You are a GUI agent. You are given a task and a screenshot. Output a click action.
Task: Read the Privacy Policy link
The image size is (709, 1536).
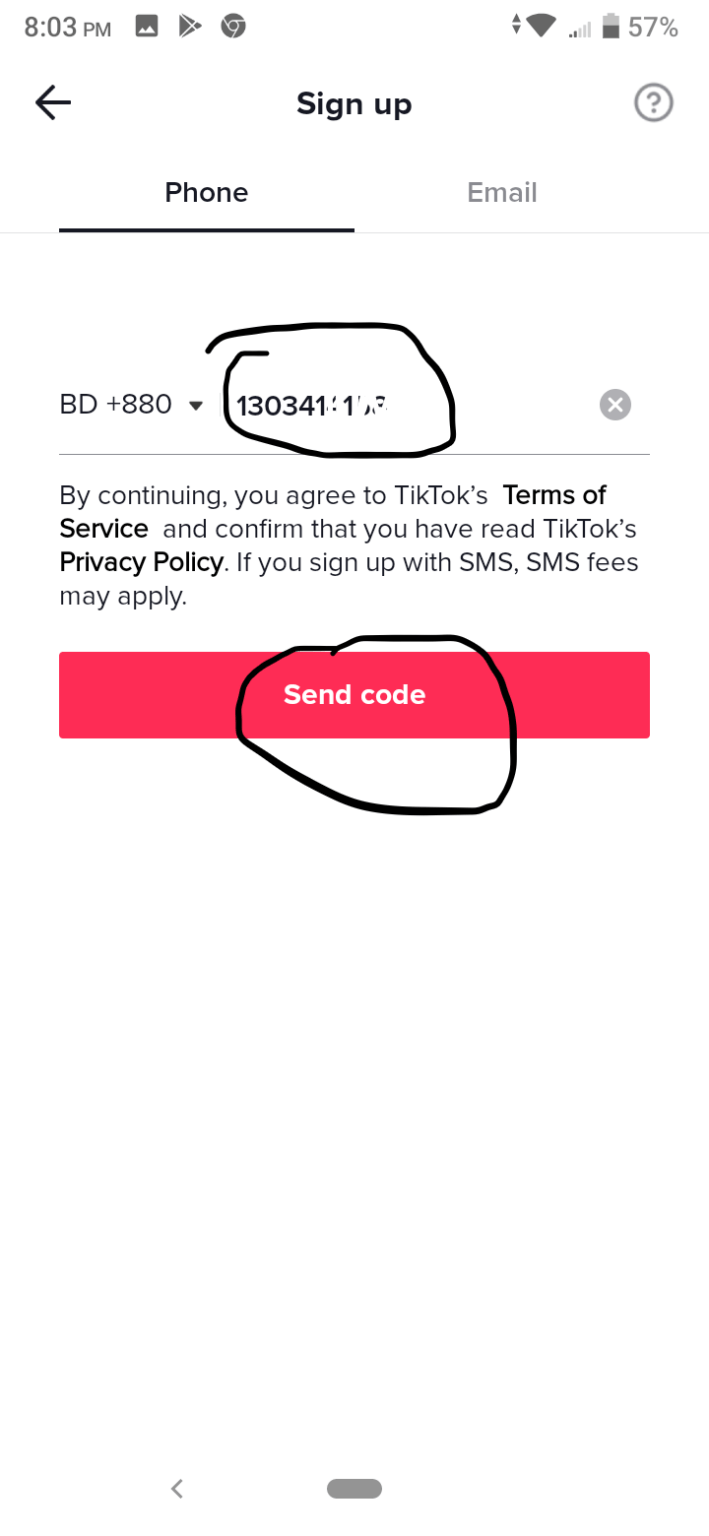point(141,562)
